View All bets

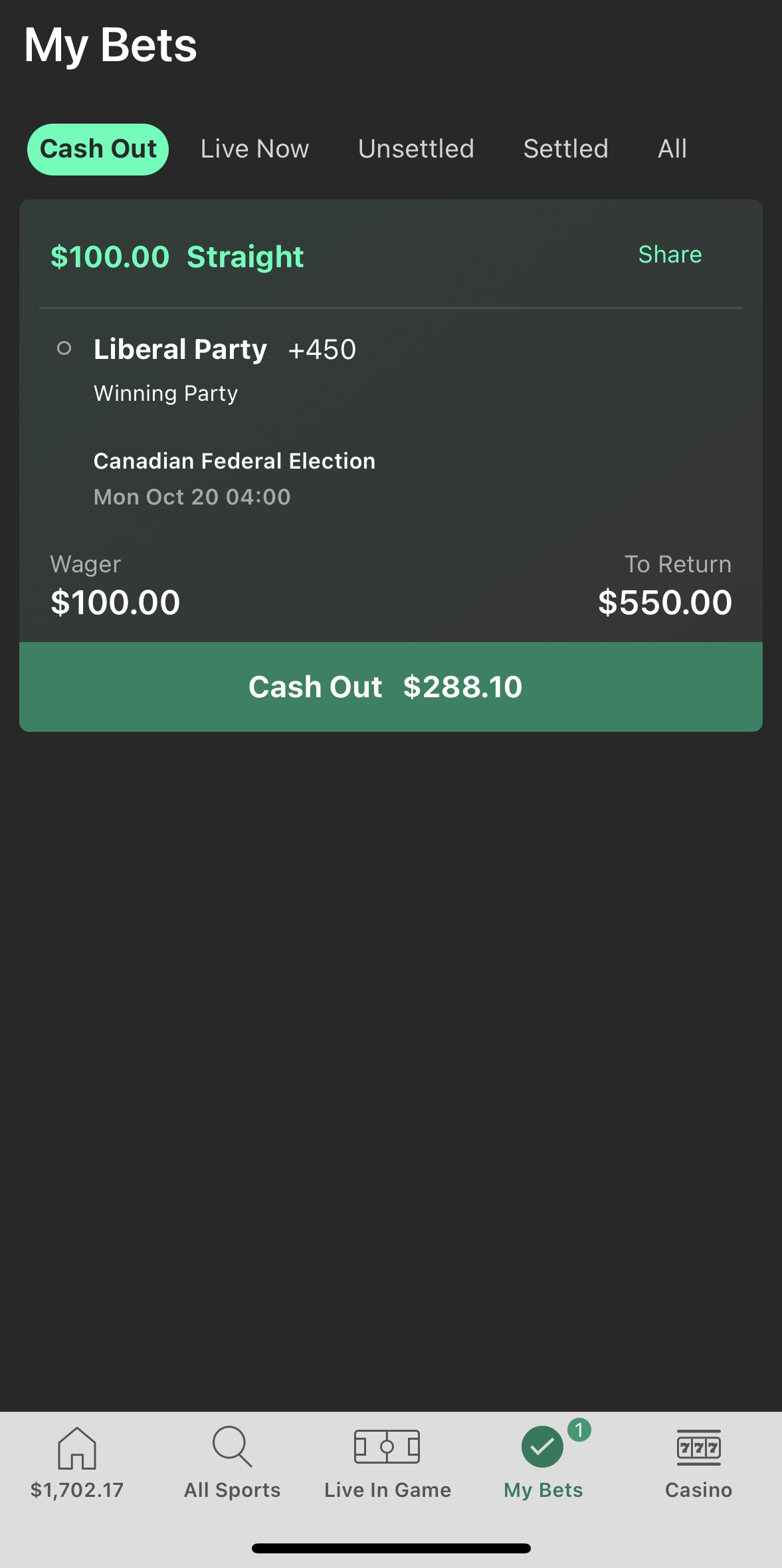click(x=672, y=149)
